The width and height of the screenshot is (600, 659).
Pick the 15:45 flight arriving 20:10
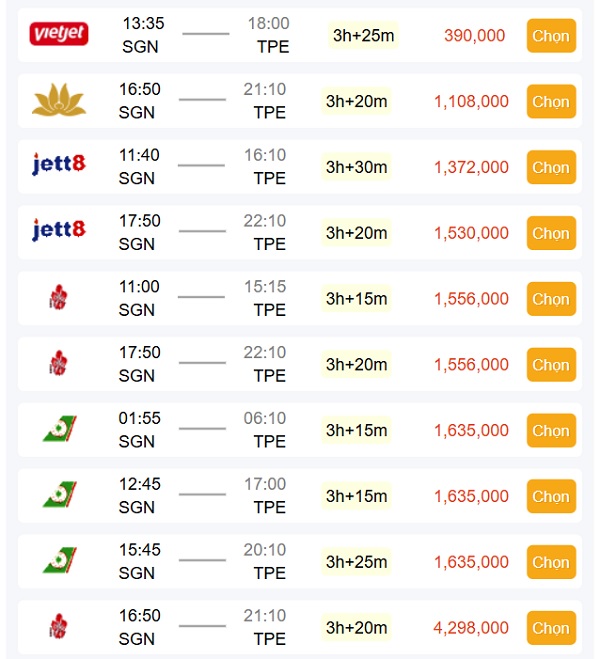pos(550,562)
